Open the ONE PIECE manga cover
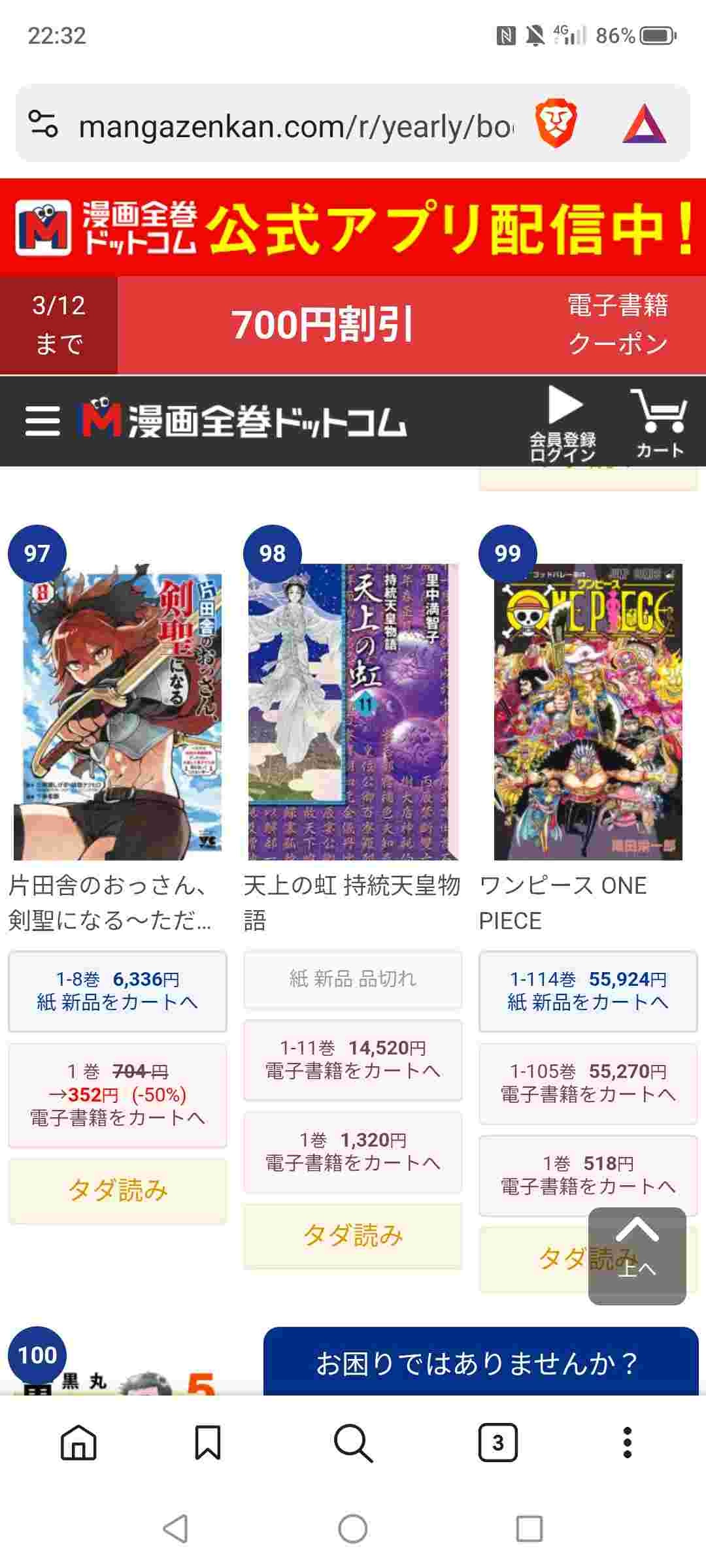This screenshot has height=1568, width=706. 588,711
